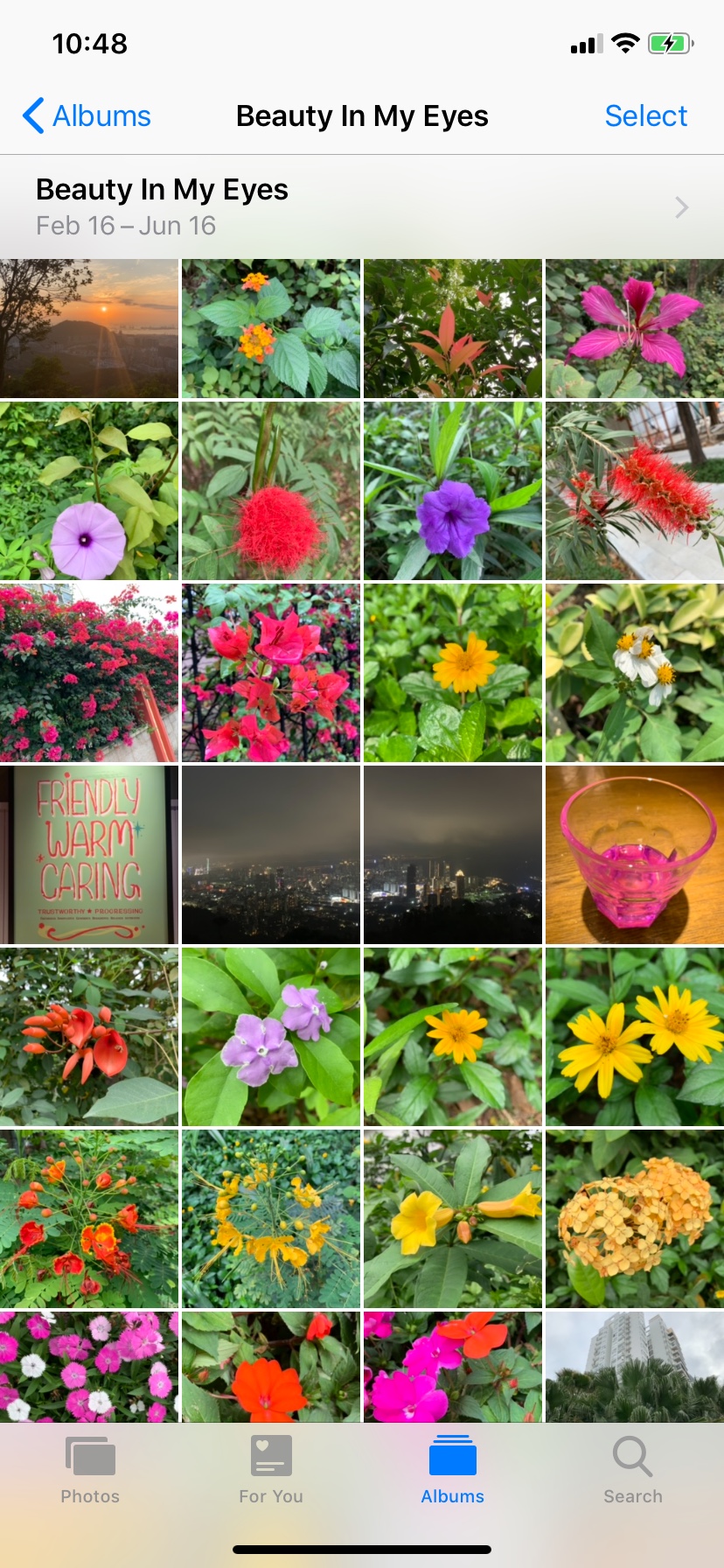Open the pale orange ixora cluster photo

click(634, 1219)
